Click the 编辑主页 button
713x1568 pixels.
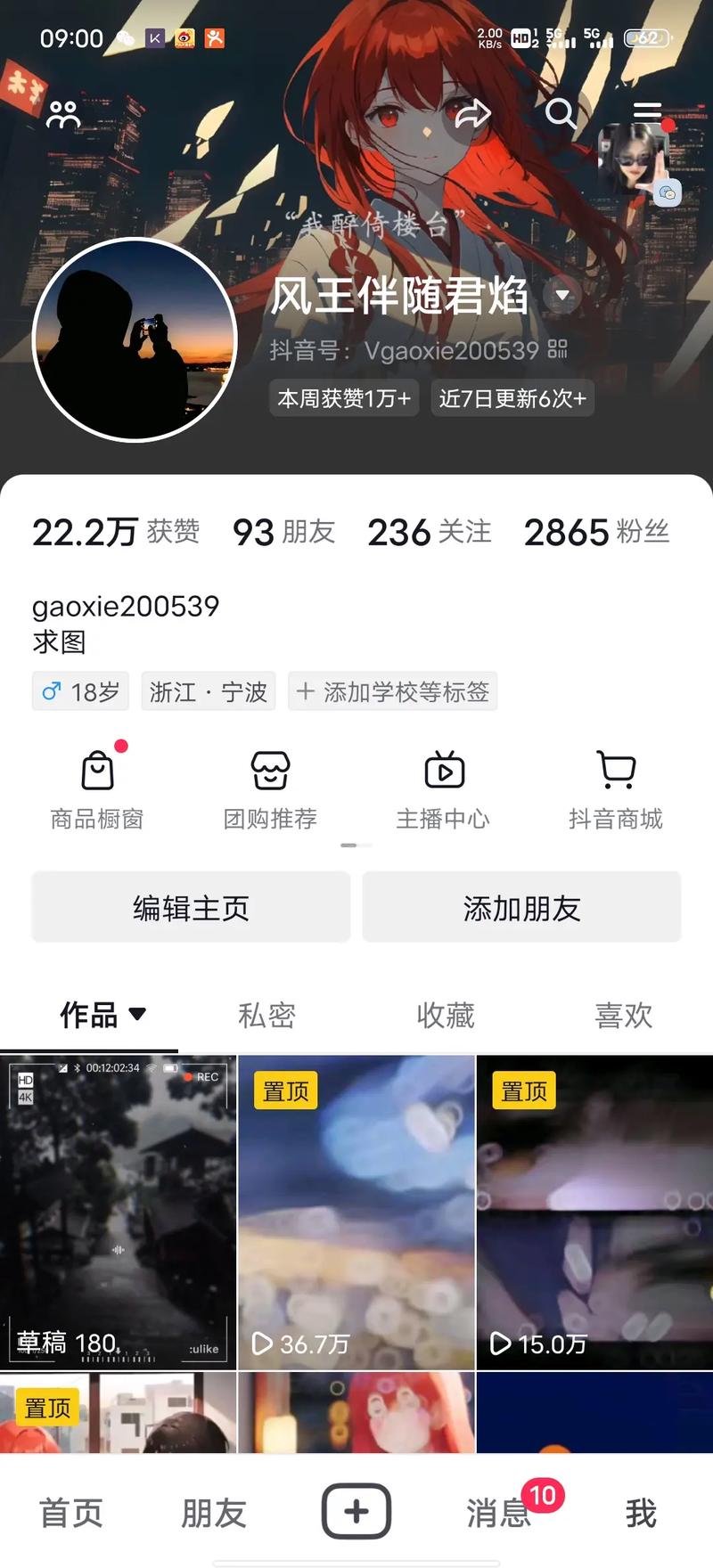[190, 907]
